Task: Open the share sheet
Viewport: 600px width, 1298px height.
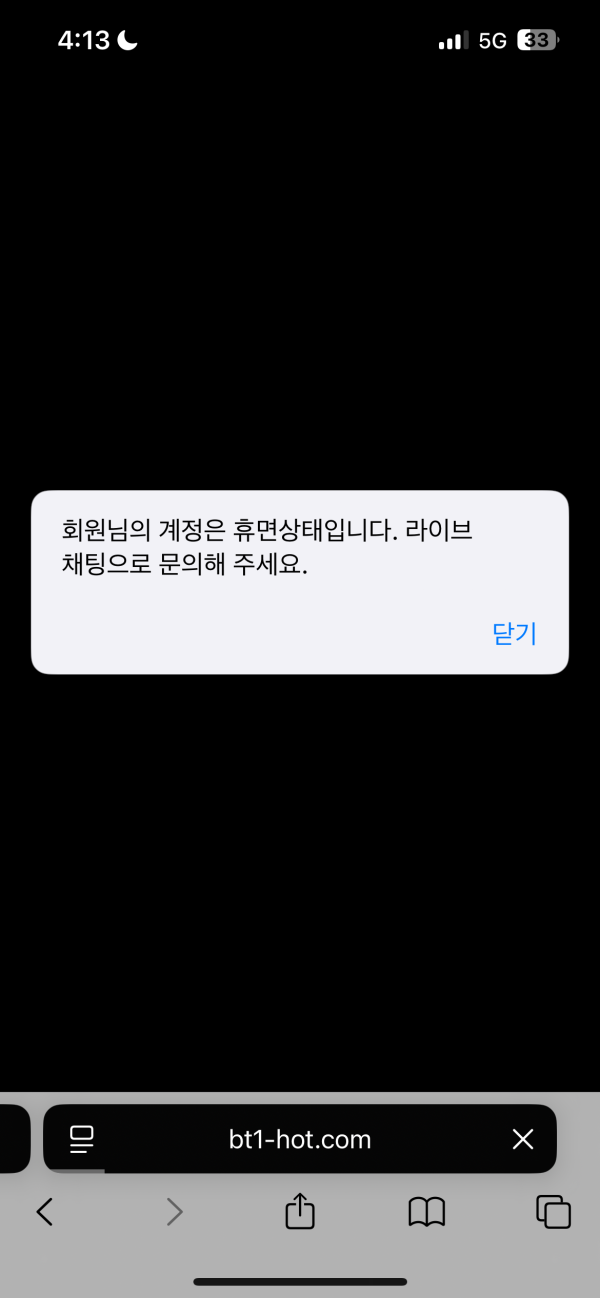Action: (300, 1211)
